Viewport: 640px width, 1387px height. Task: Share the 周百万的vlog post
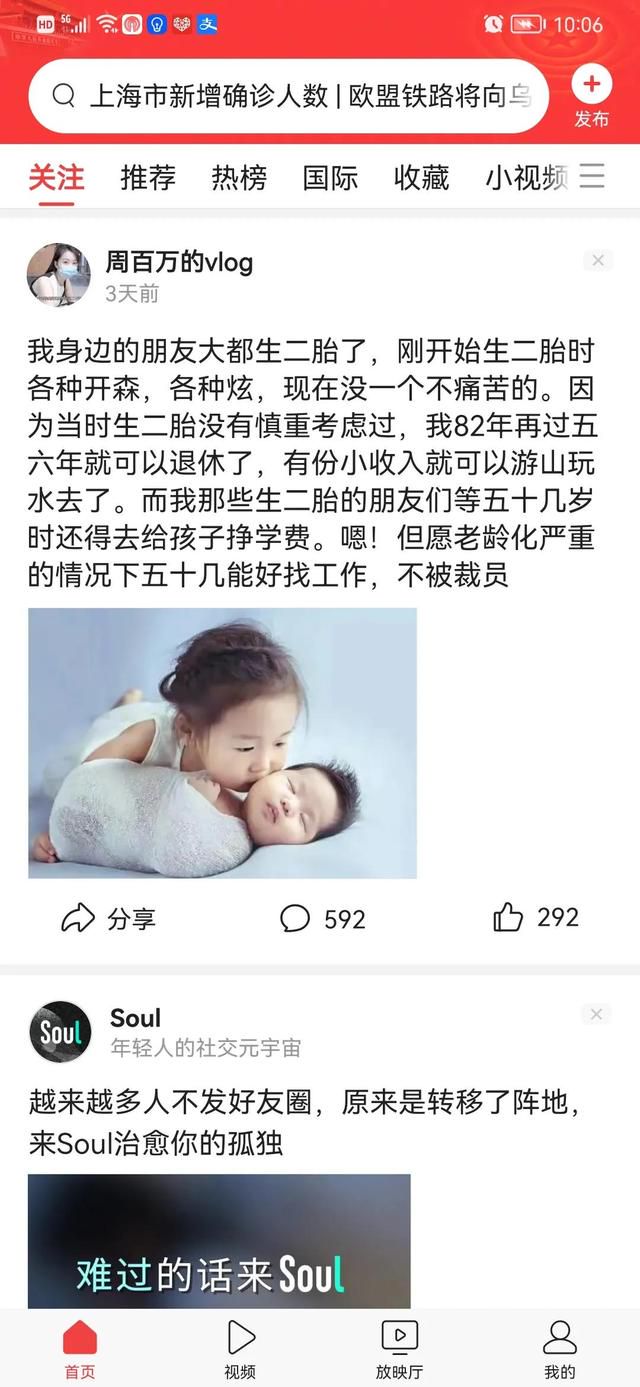(108, 918)
